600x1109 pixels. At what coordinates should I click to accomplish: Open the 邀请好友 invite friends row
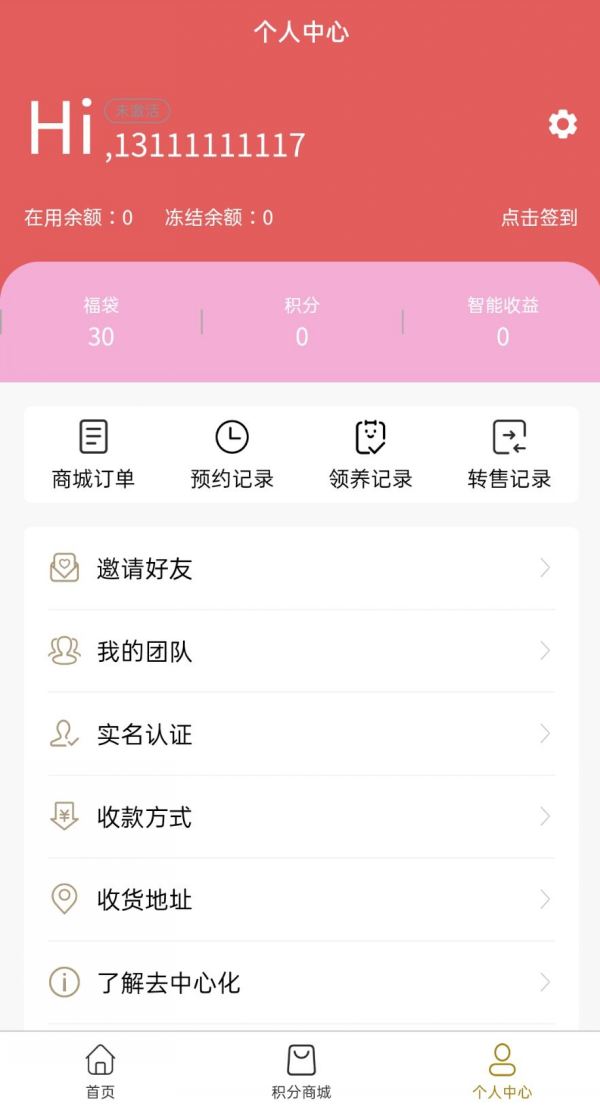[300, 569]
